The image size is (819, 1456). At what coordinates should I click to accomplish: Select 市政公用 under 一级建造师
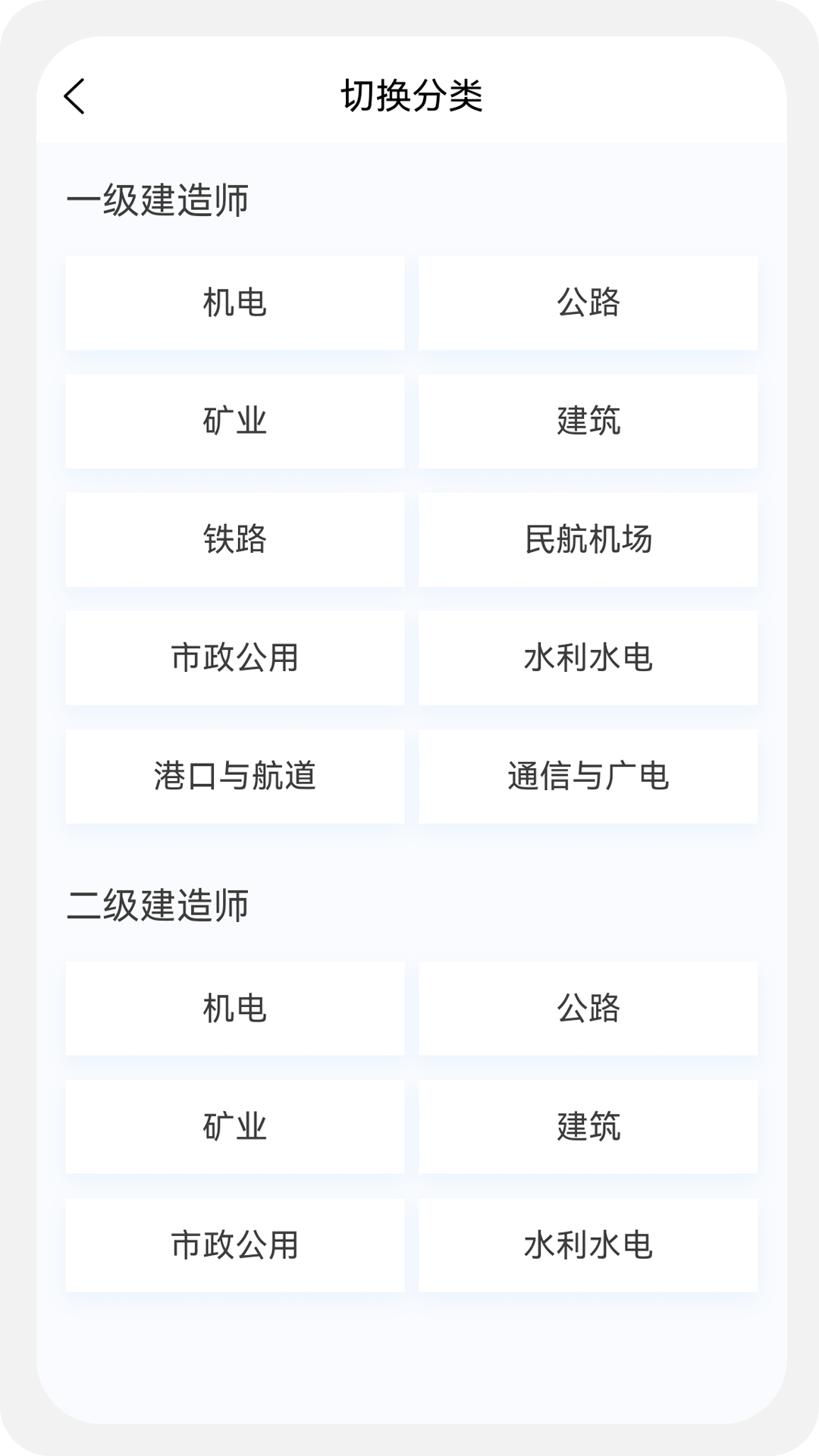pyautogui.click(x=235, y=657)
